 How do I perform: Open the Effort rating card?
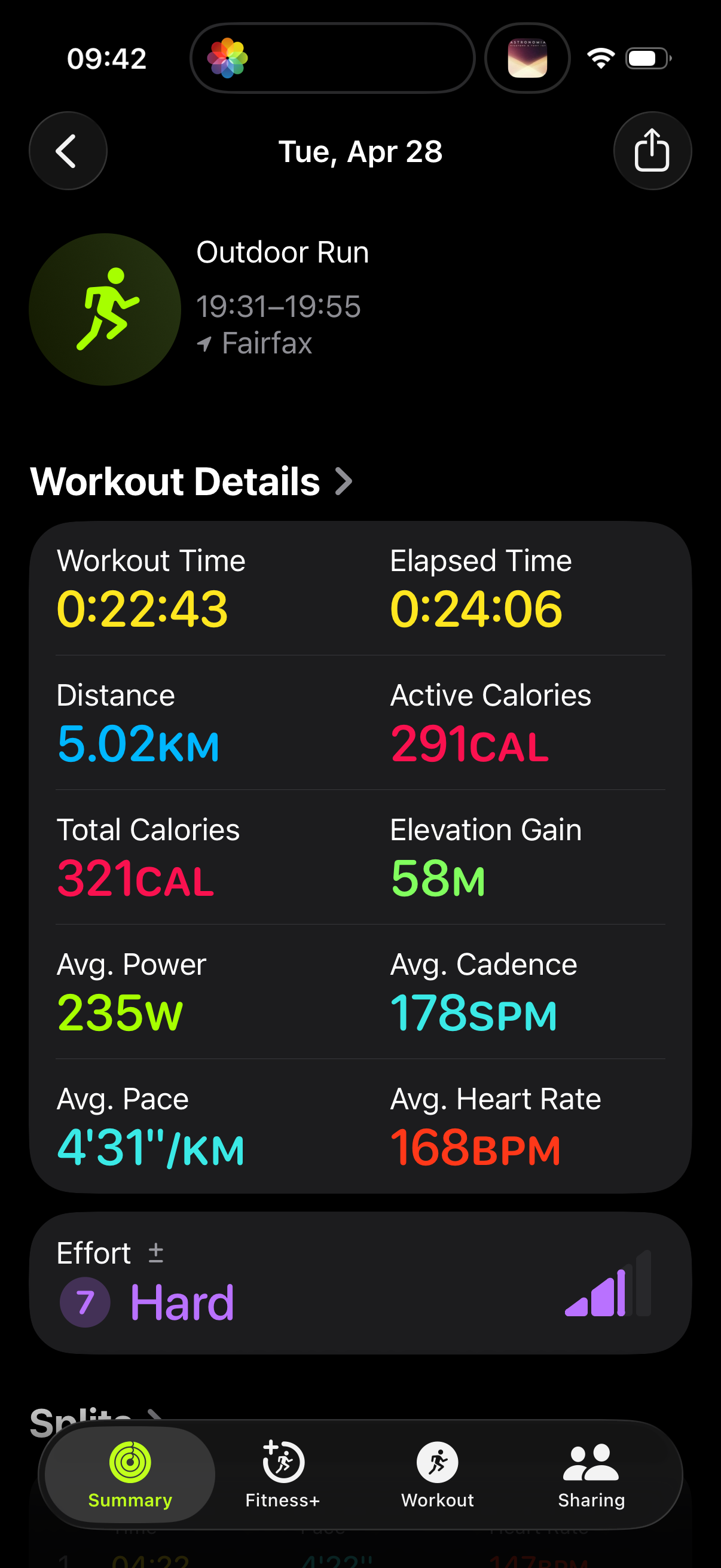[360, 1283]
